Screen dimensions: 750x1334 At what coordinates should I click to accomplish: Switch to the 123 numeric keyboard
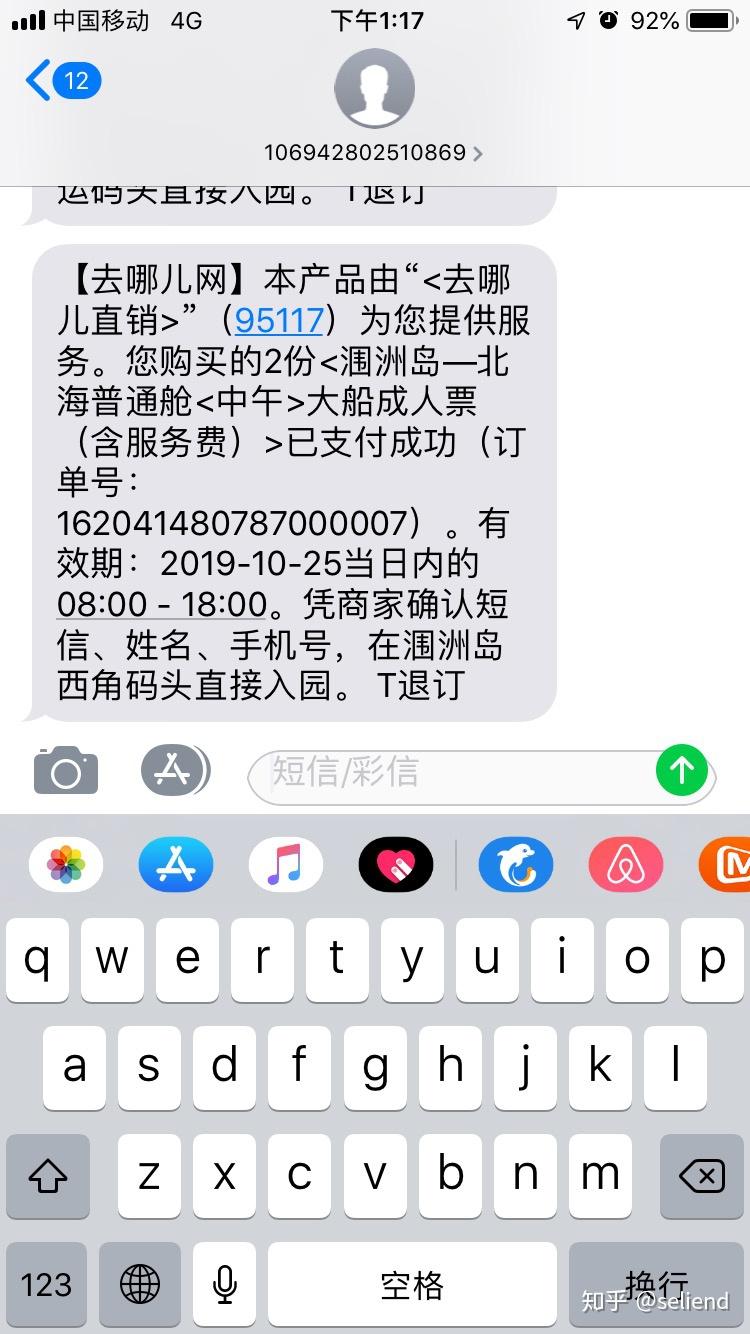[47, 1285]
